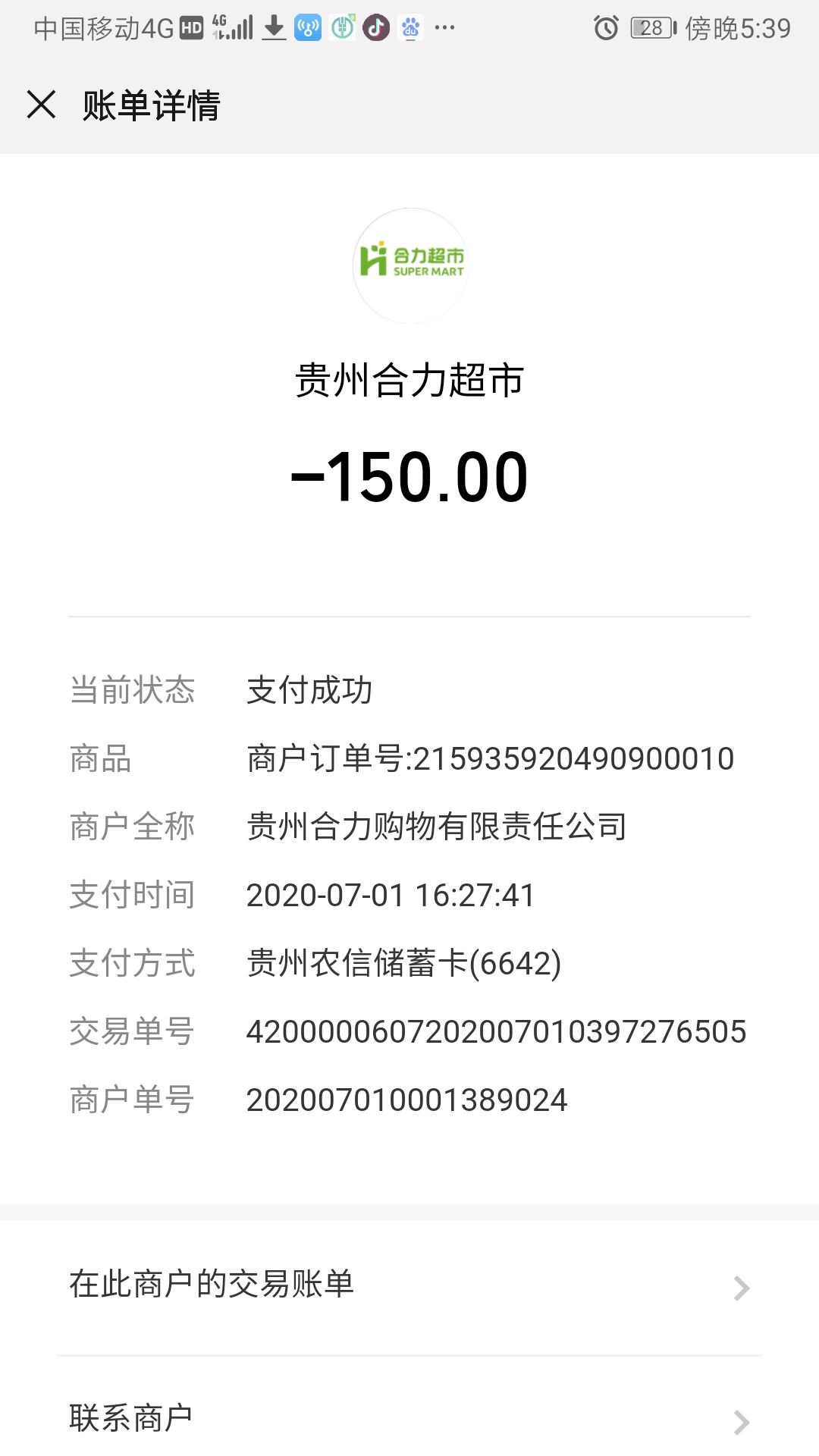The width and height of the screenshot is (819, 1456).
Task: Open 联系商户 to contact the merchant
Action: (409, 1420)
